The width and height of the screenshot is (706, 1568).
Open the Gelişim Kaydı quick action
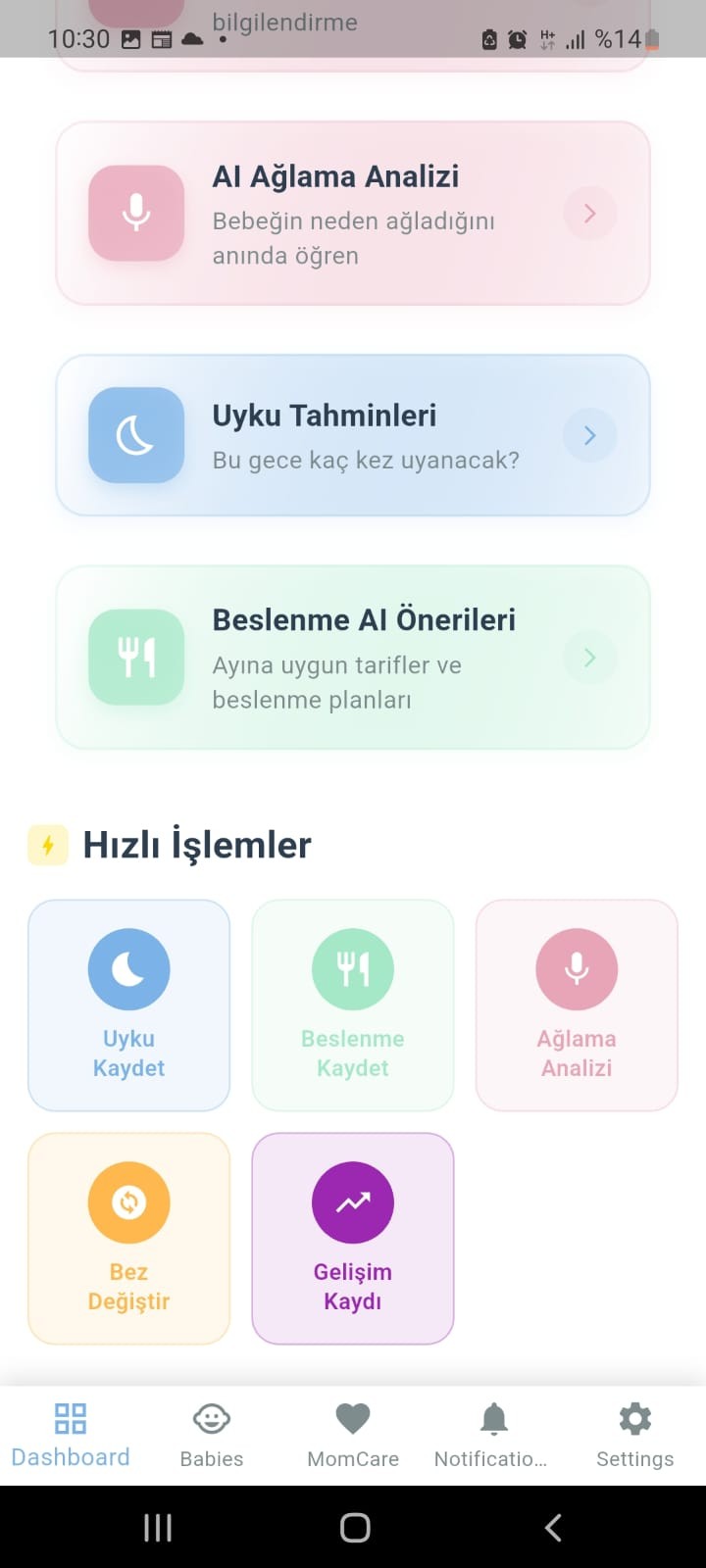(353, 1238)
